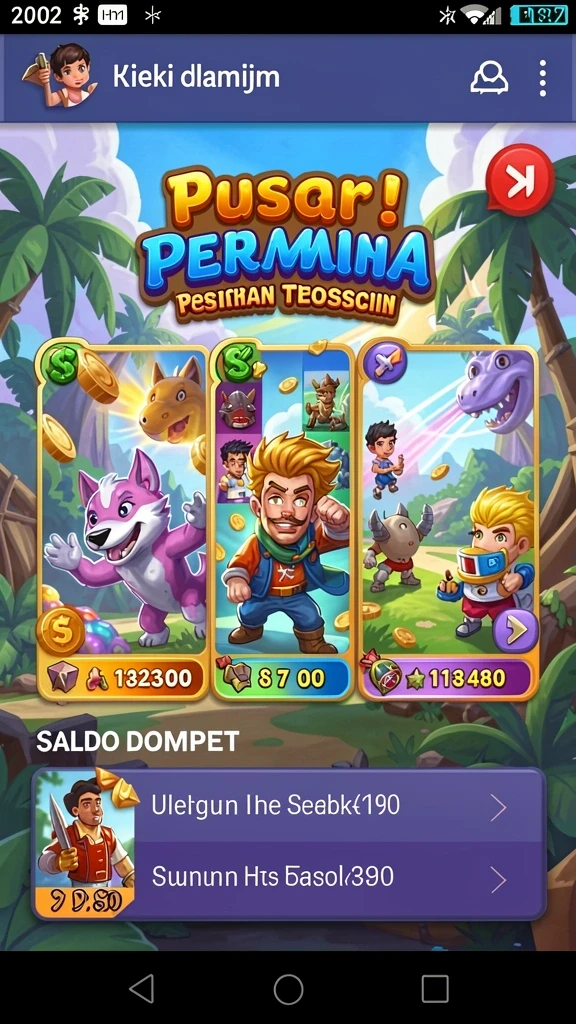Viewport: 576px width, 1024px height.
Task: Tap the red arrow button beside the Pusar banner
Action: (520, 180)
